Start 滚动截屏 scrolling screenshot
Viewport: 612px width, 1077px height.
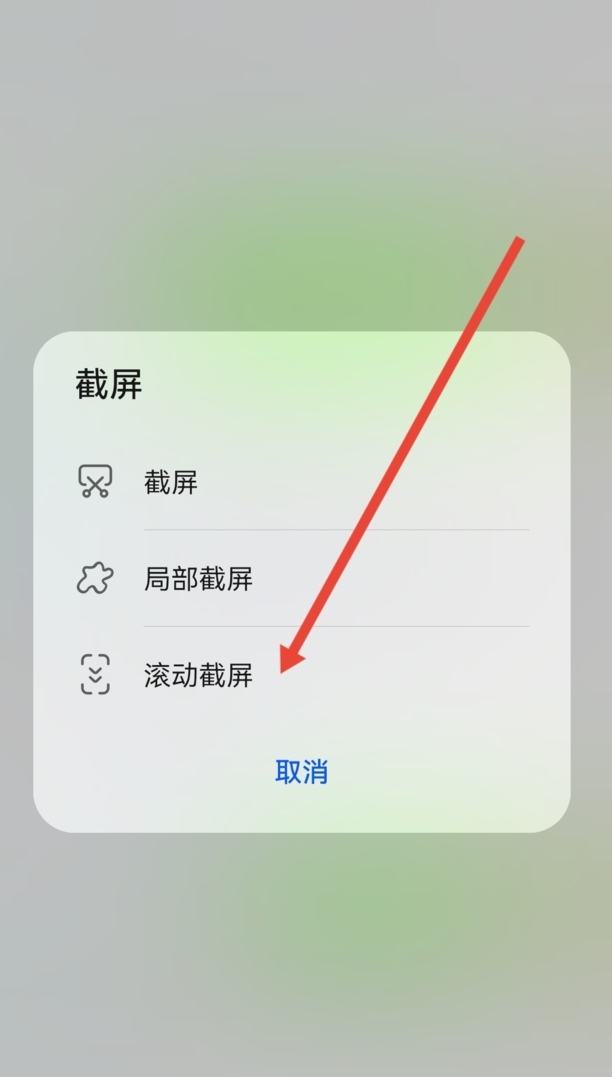(x=198, y=676)
